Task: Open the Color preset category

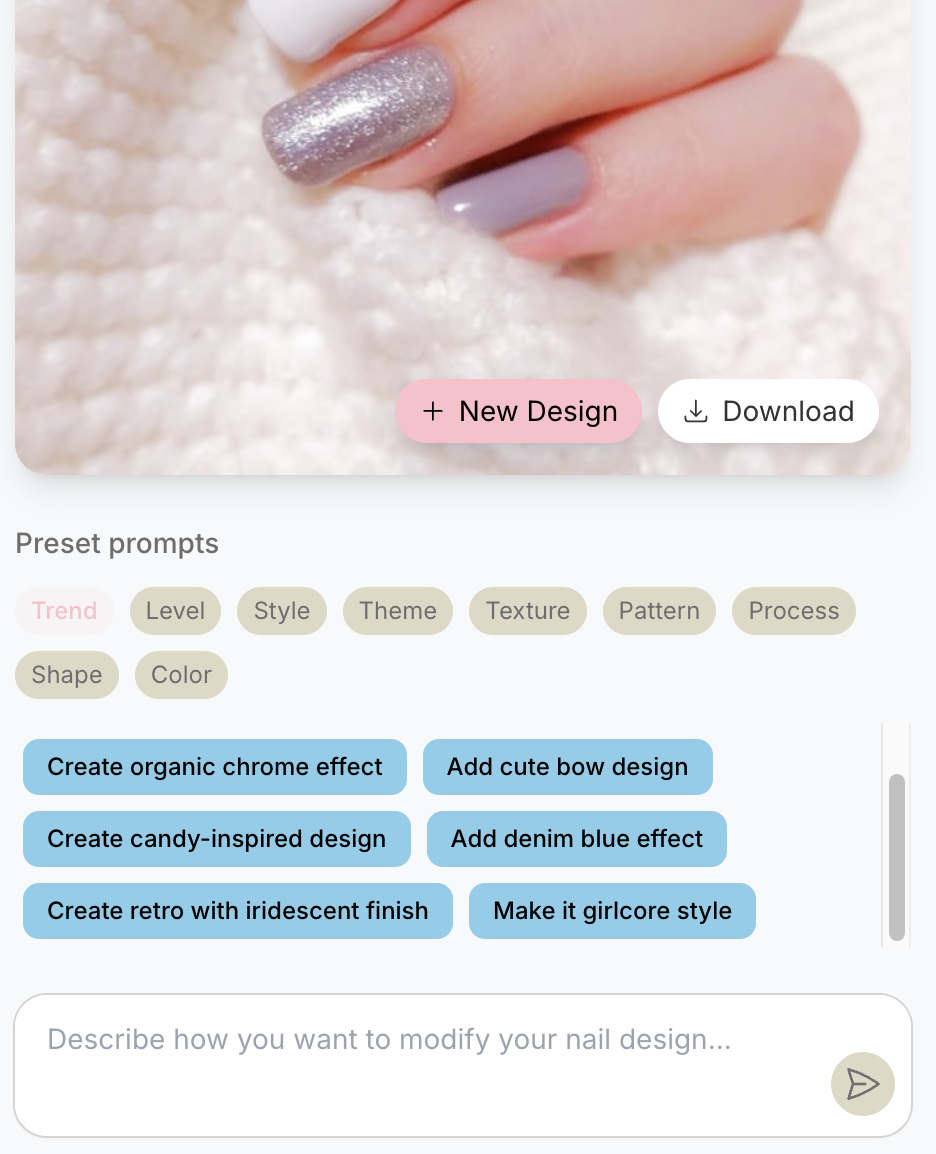Action: click(181, 675)
